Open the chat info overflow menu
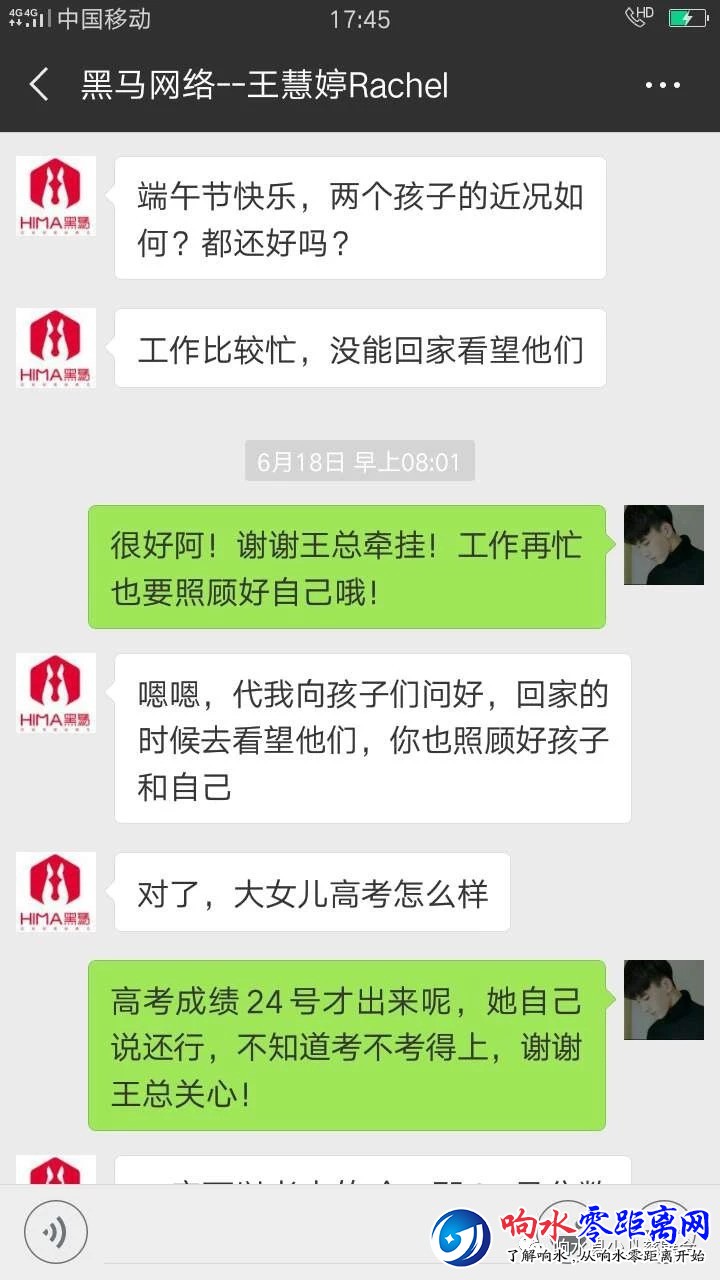The height and width of the screenshot is (1280, 720). [x=662, y=86]
